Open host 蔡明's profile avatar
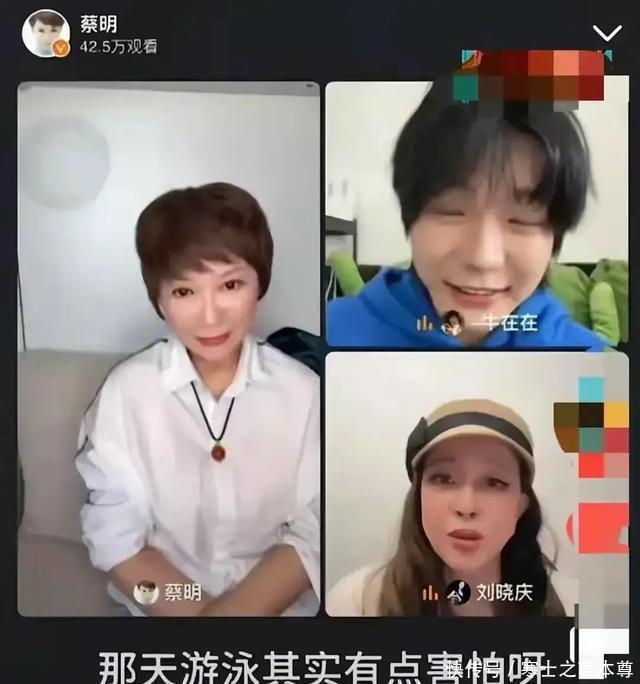 coord(46,33)
